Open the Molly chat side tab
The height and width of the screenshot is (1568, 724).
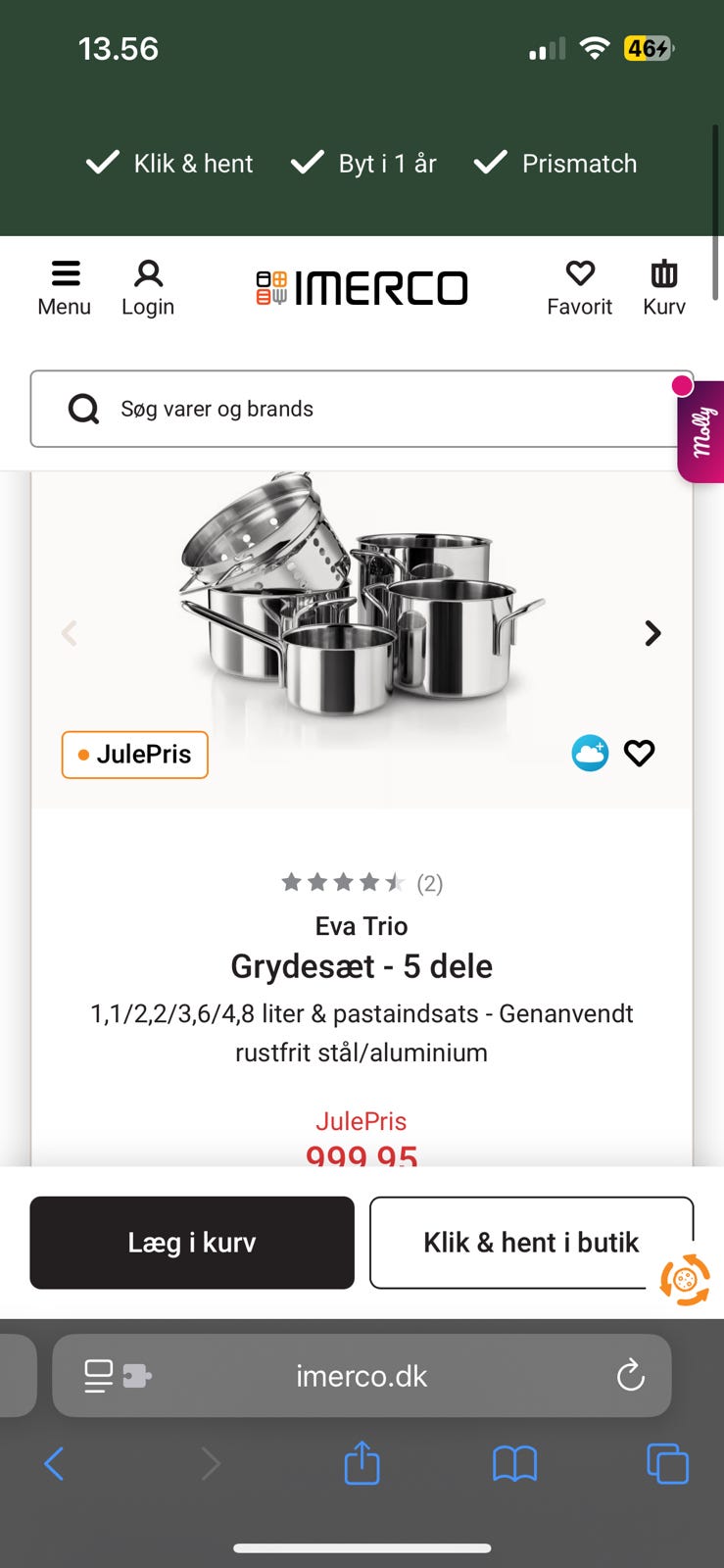tap(701, 431)
